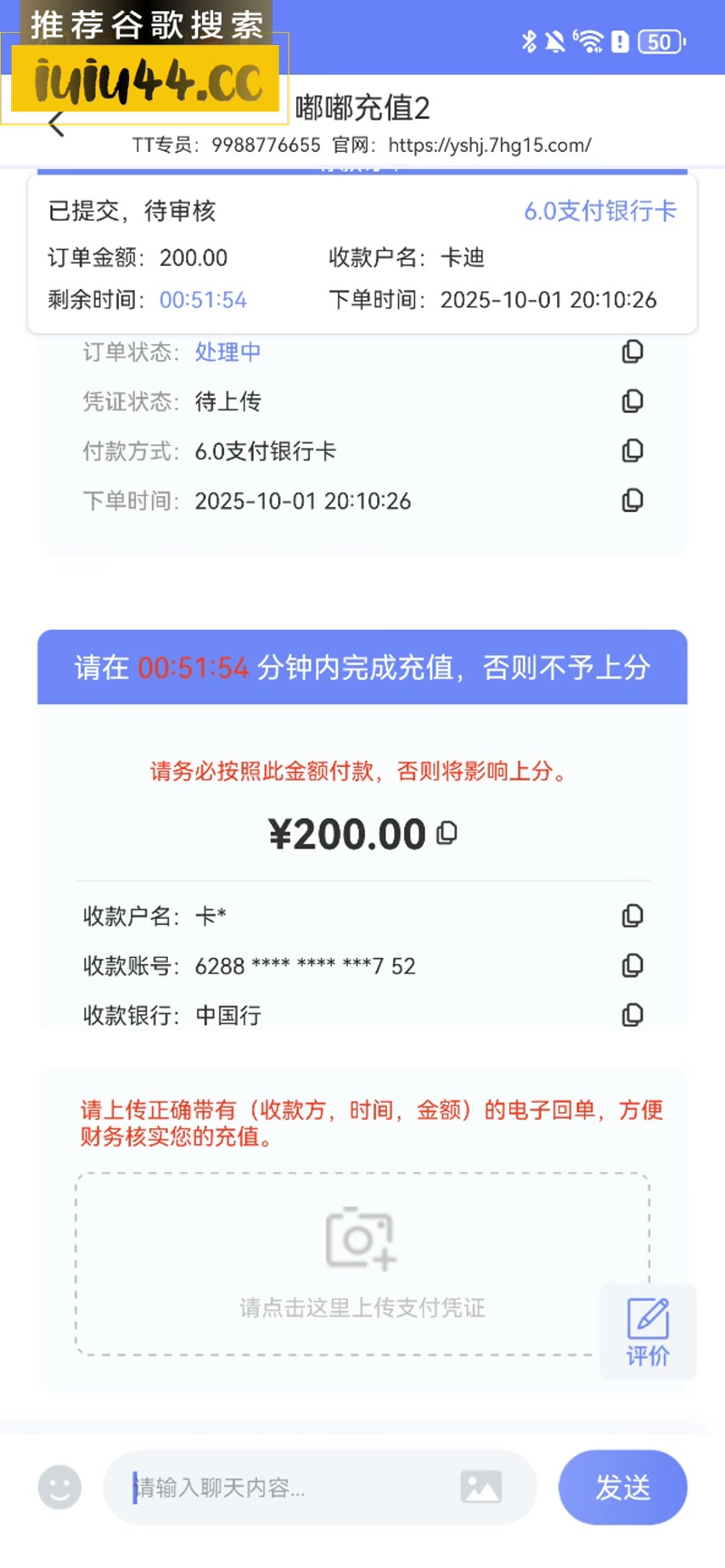Focus the chat message input field
Viewport: 725px width, 1568px height.
coord(289,1487)
